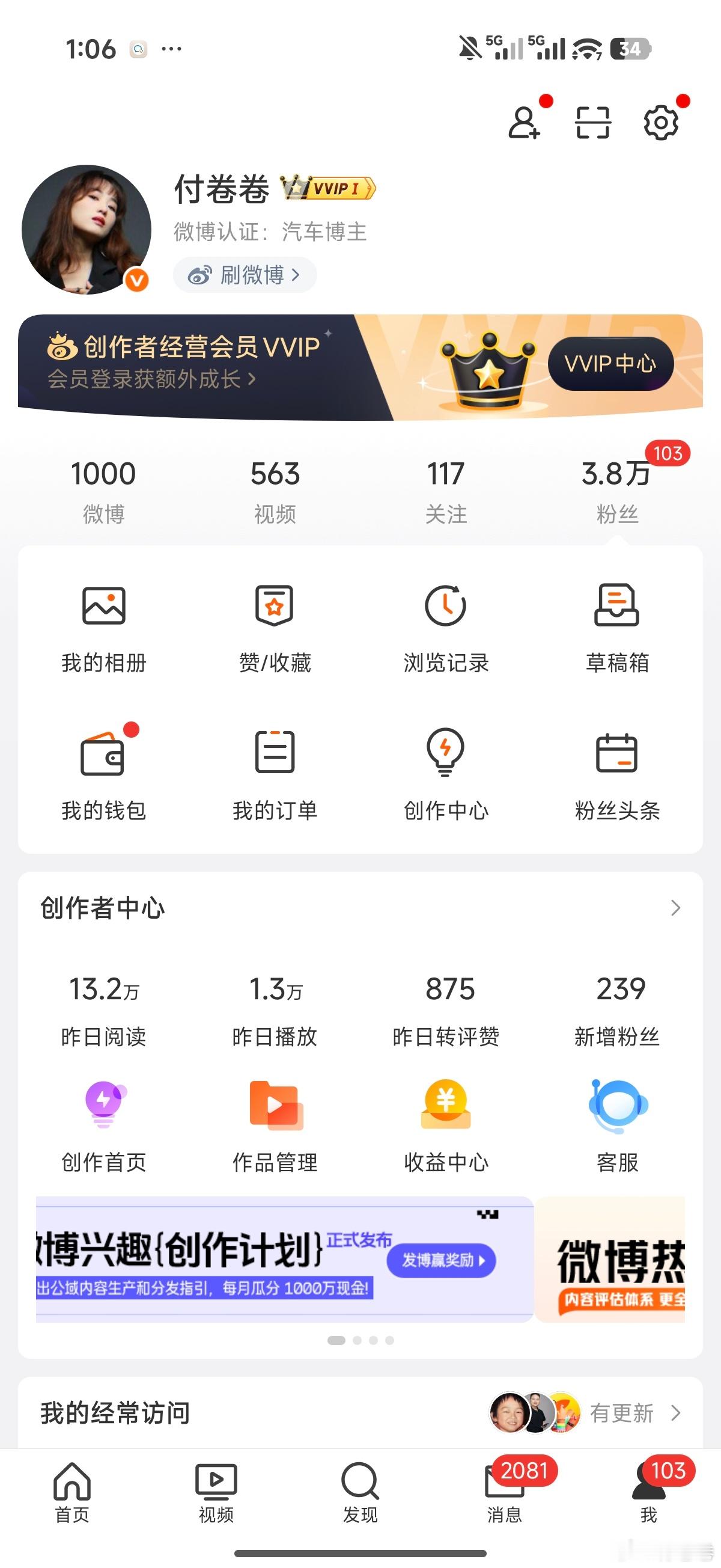Enter 创作中心 creation center
Viewport: 721px width, 1568px height.
(445, 773)
